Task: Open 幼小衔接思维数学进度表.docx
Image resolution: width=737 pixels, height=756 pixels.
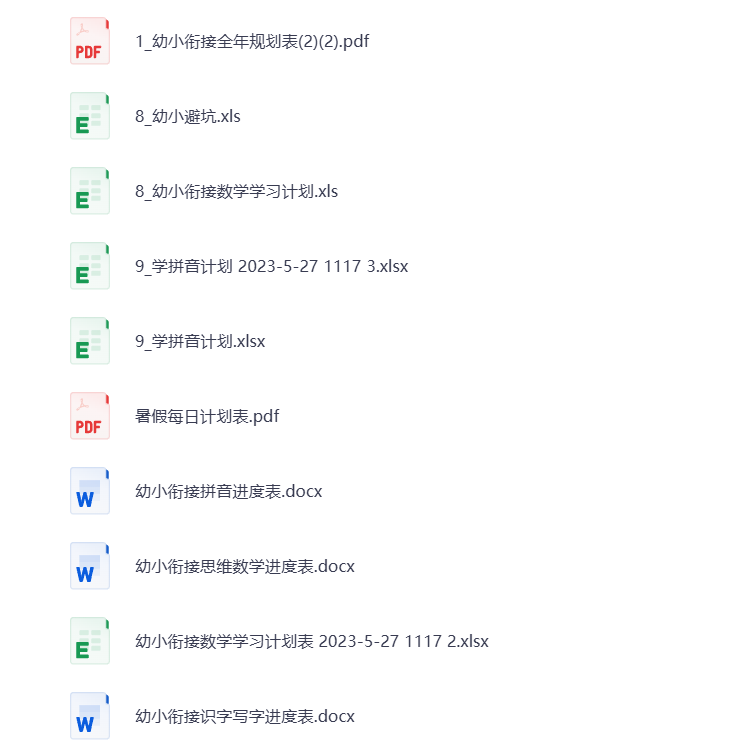Action: [x=240, y=566]
